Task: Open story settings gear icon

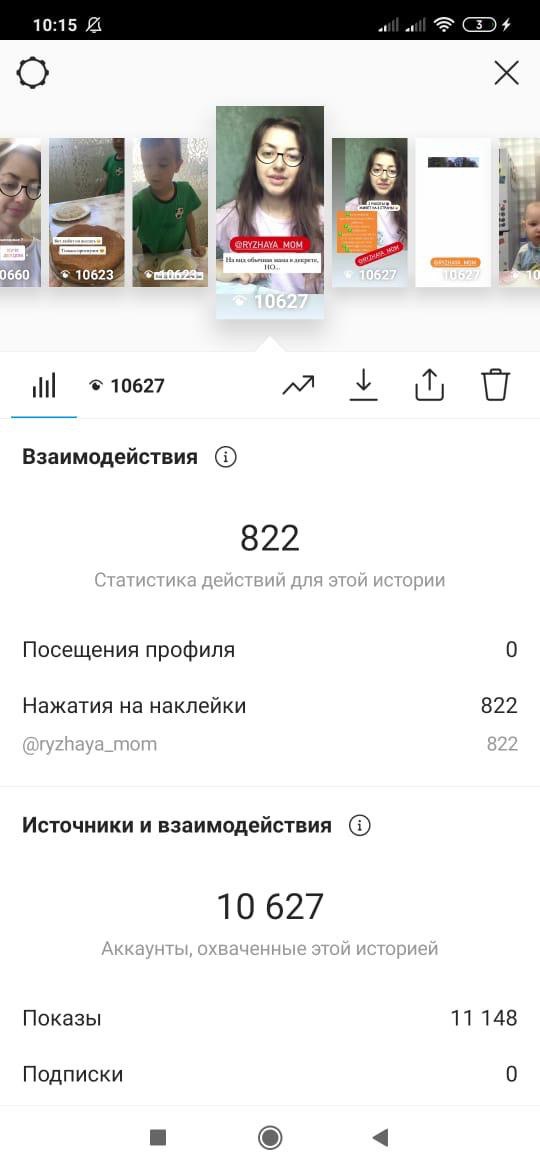Action: [32, 73]
